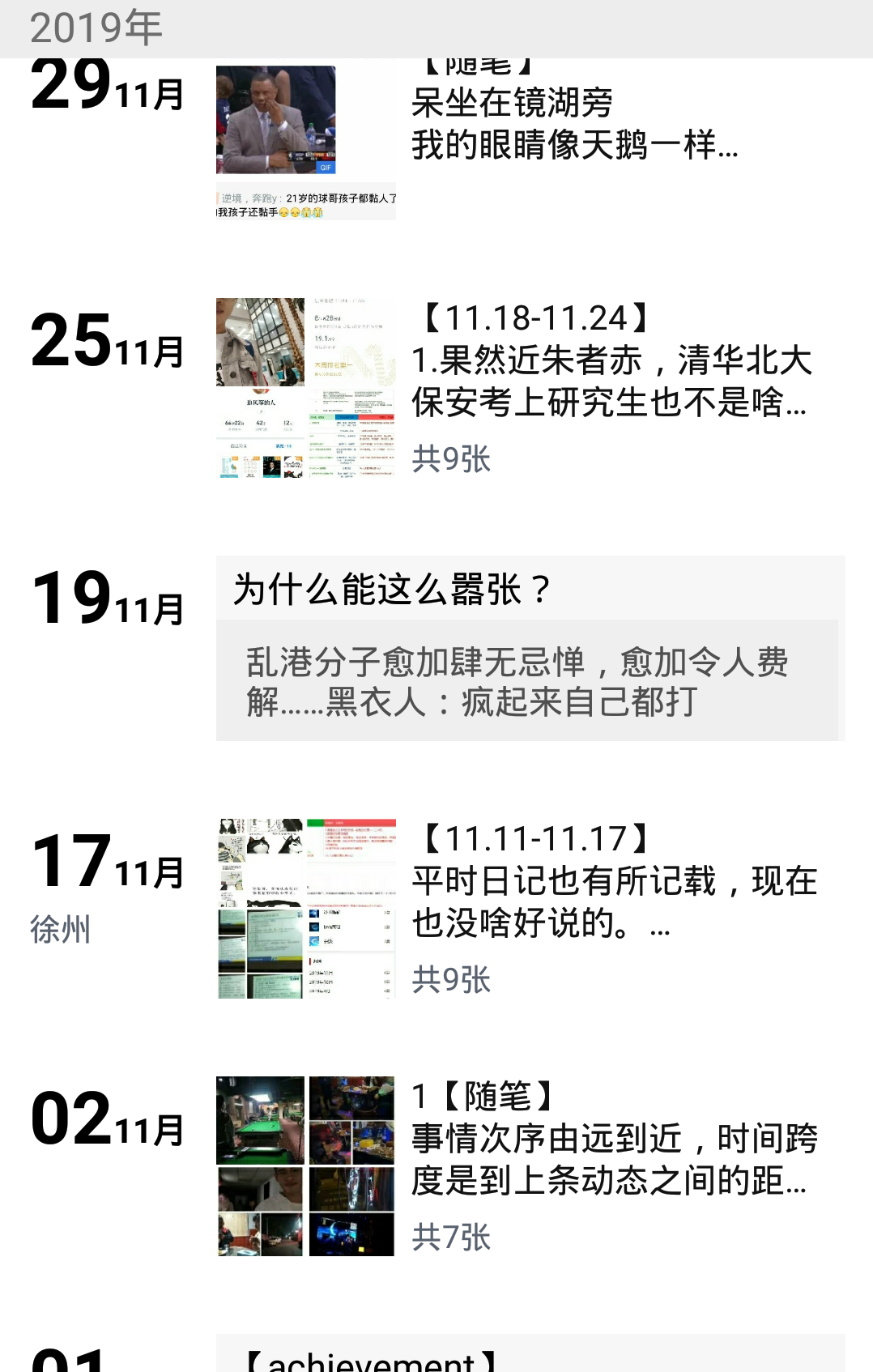Open the 【11.11-11.17】 diary post text

click(x=613, y=901)
